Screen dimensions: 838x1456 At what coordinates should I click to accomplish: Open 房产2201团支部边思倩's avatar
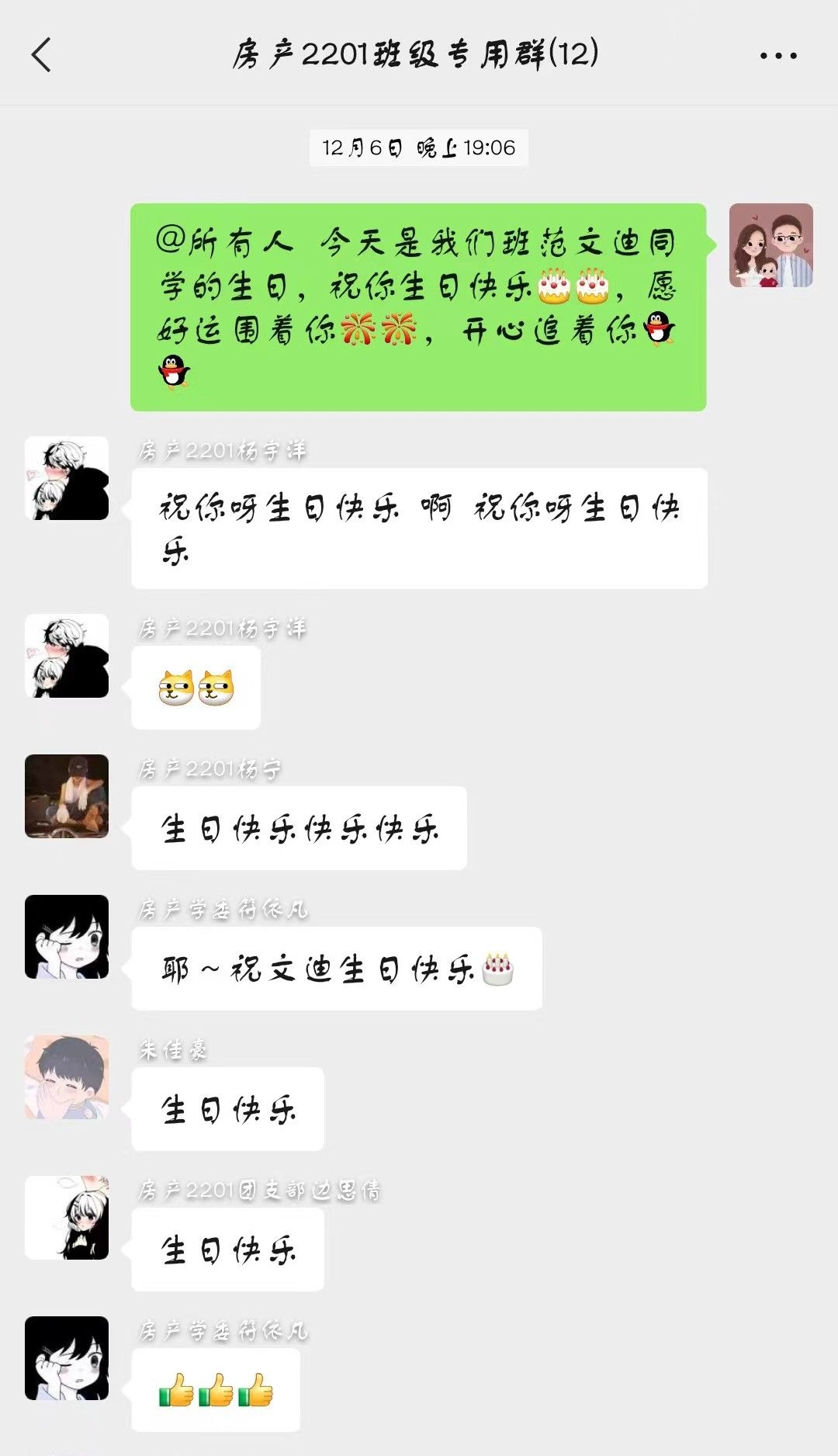point(67,1218)
